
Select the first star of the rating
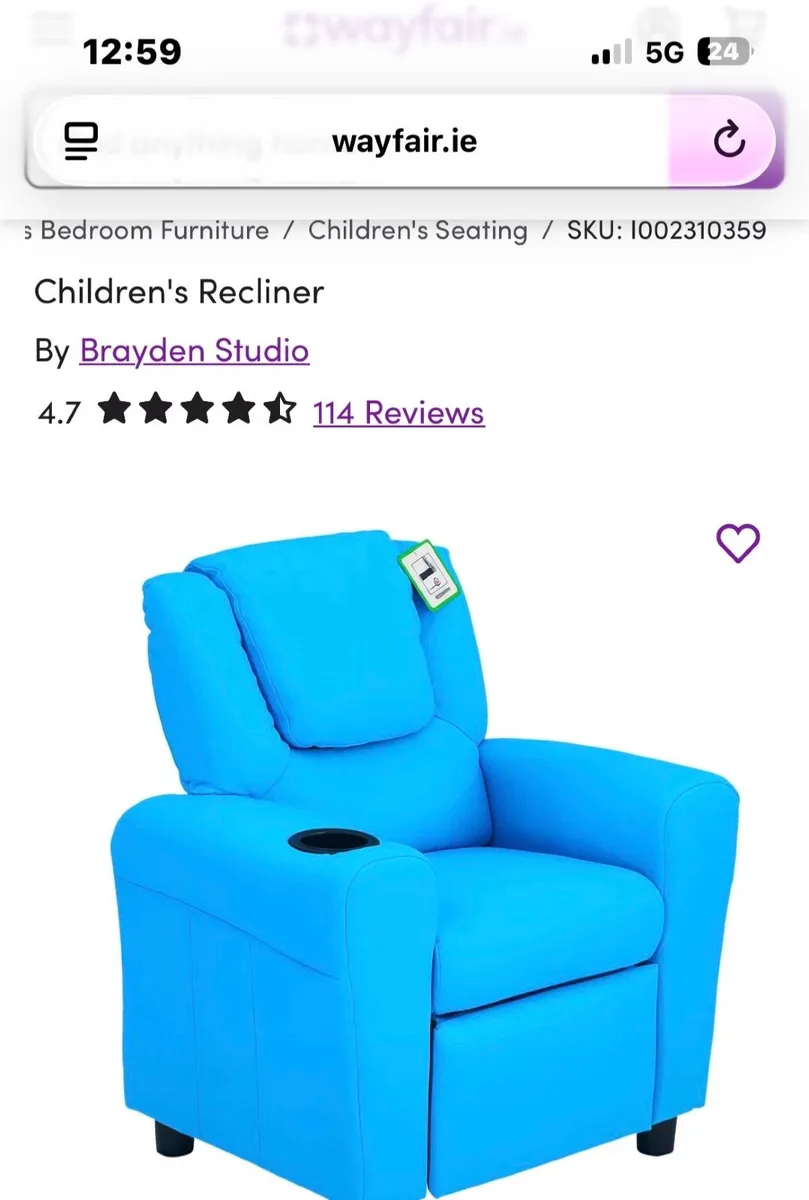pyautogui.click(x=113, y=410)
